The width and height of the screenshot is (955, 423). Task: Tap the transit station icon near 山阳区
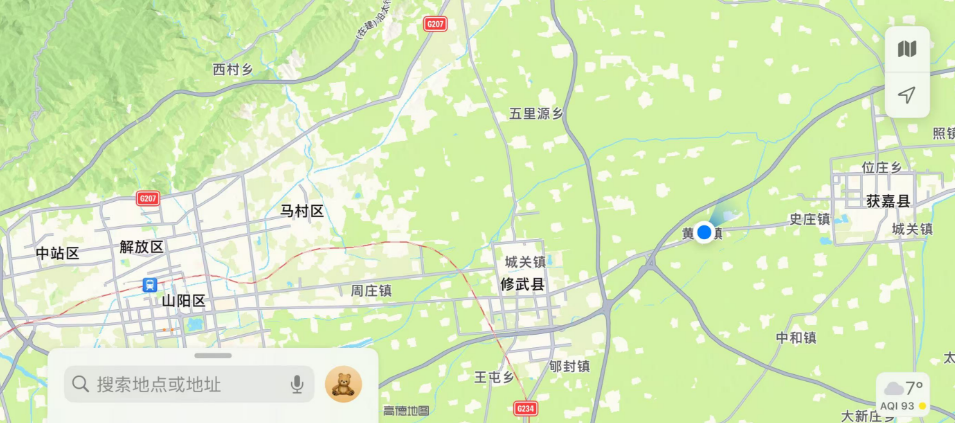[151, 284]
